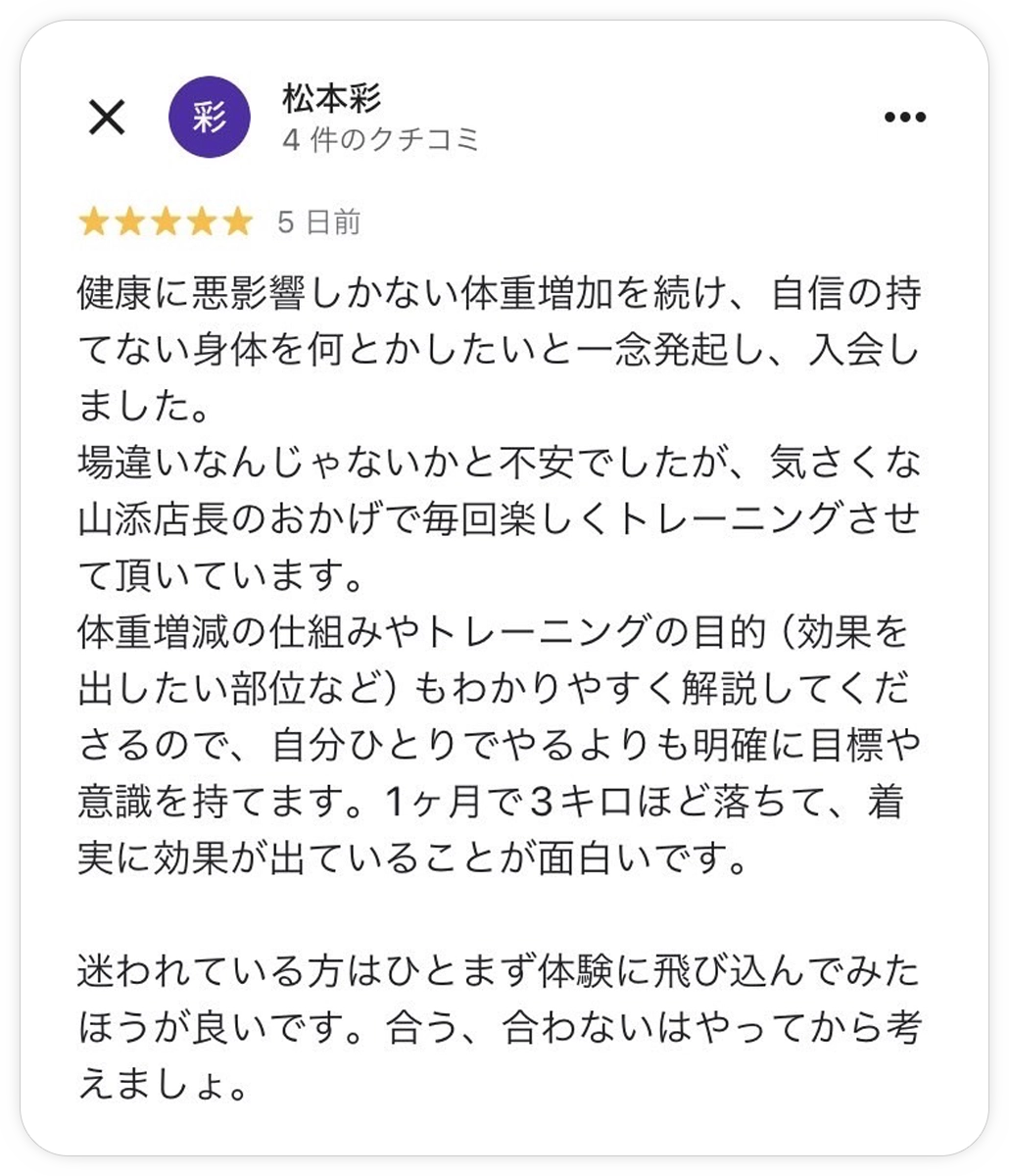View 松本彩's reviewer profile avatar
1009x1176 pixels.
(210, 118)
